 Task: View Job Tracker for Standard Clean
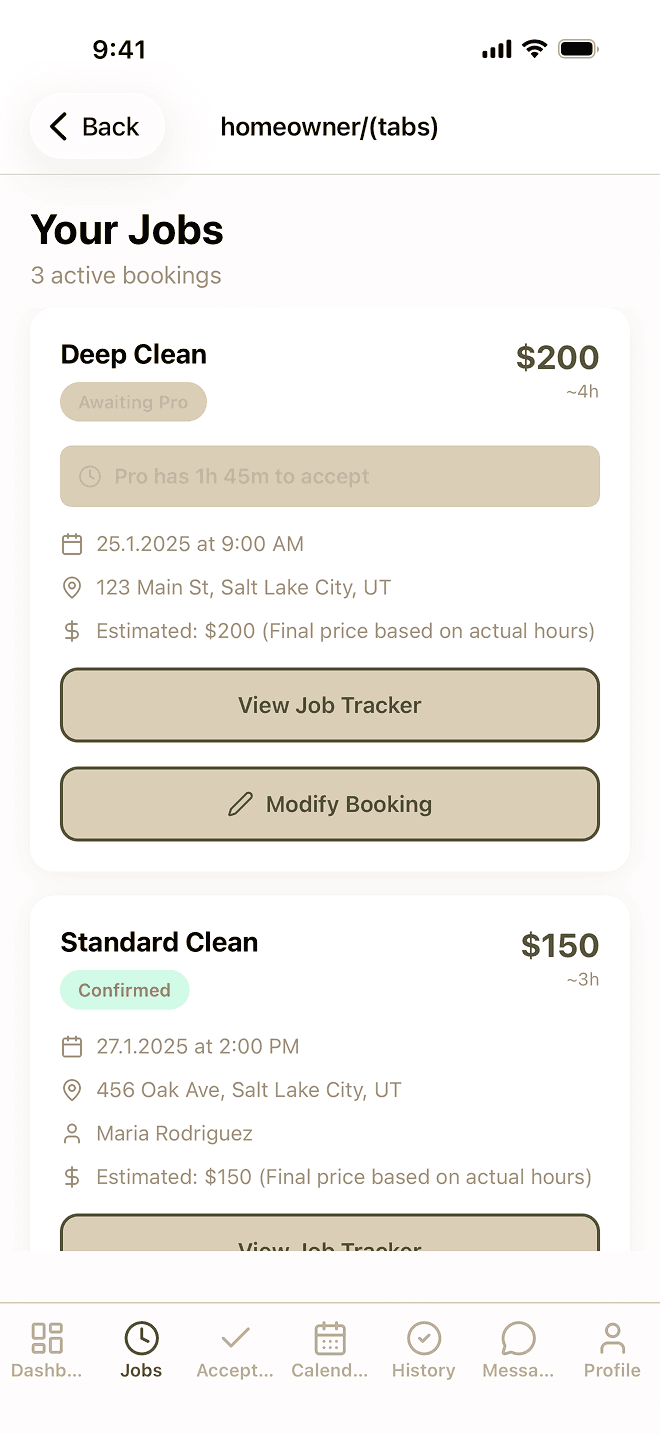[330, 1236]
